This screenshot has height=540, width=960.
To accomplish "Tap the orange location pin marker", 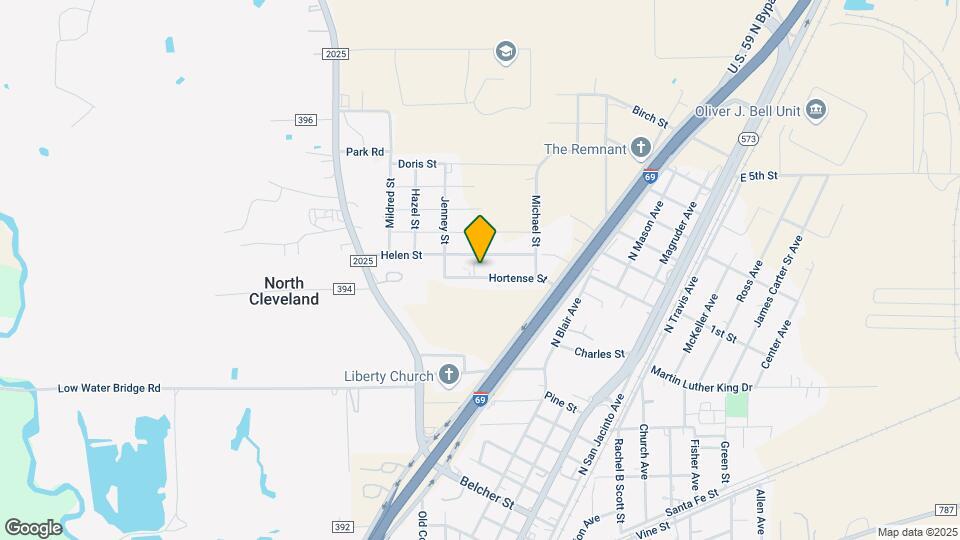I will click(481, 238).
